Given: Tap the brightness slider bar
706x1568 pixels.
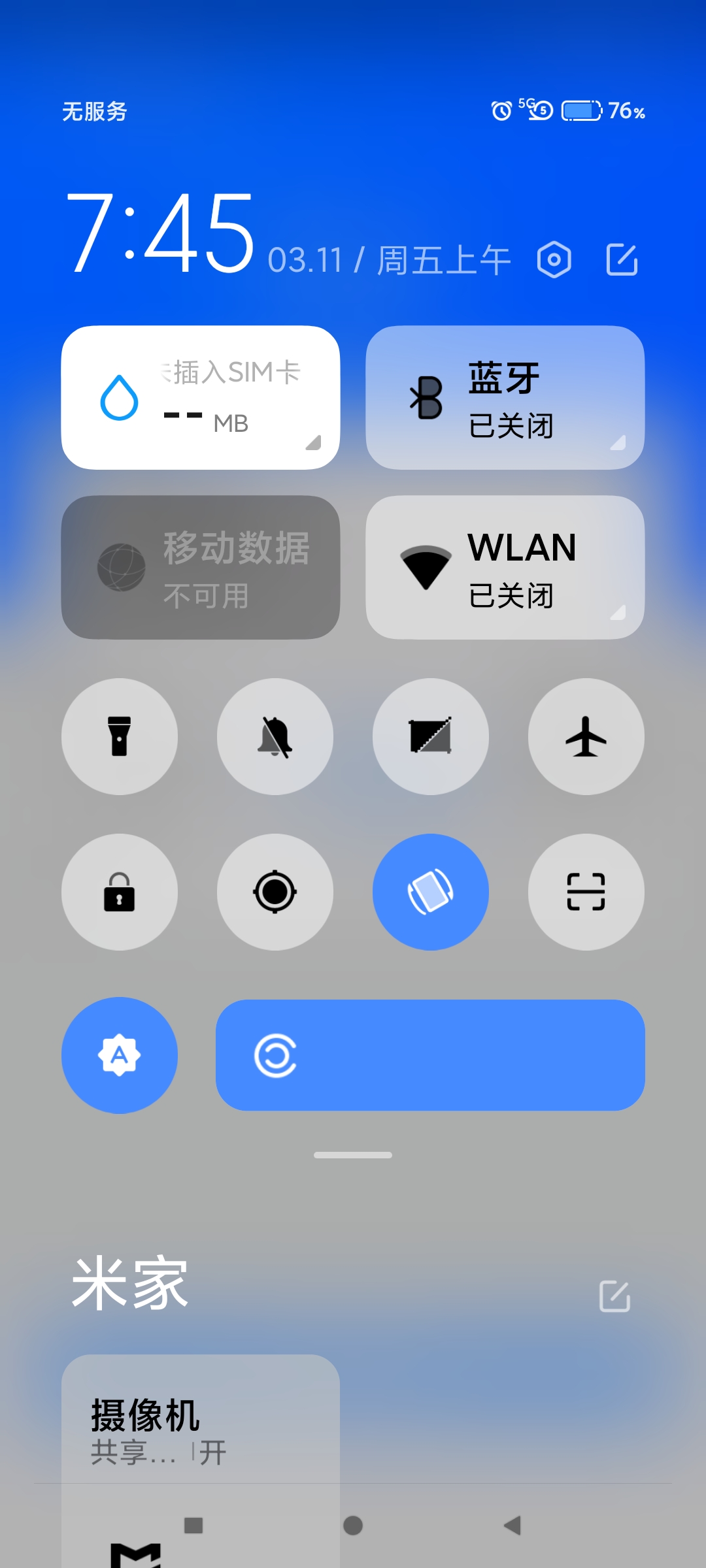Looking at the screenshot, I should click(430, 1055).
